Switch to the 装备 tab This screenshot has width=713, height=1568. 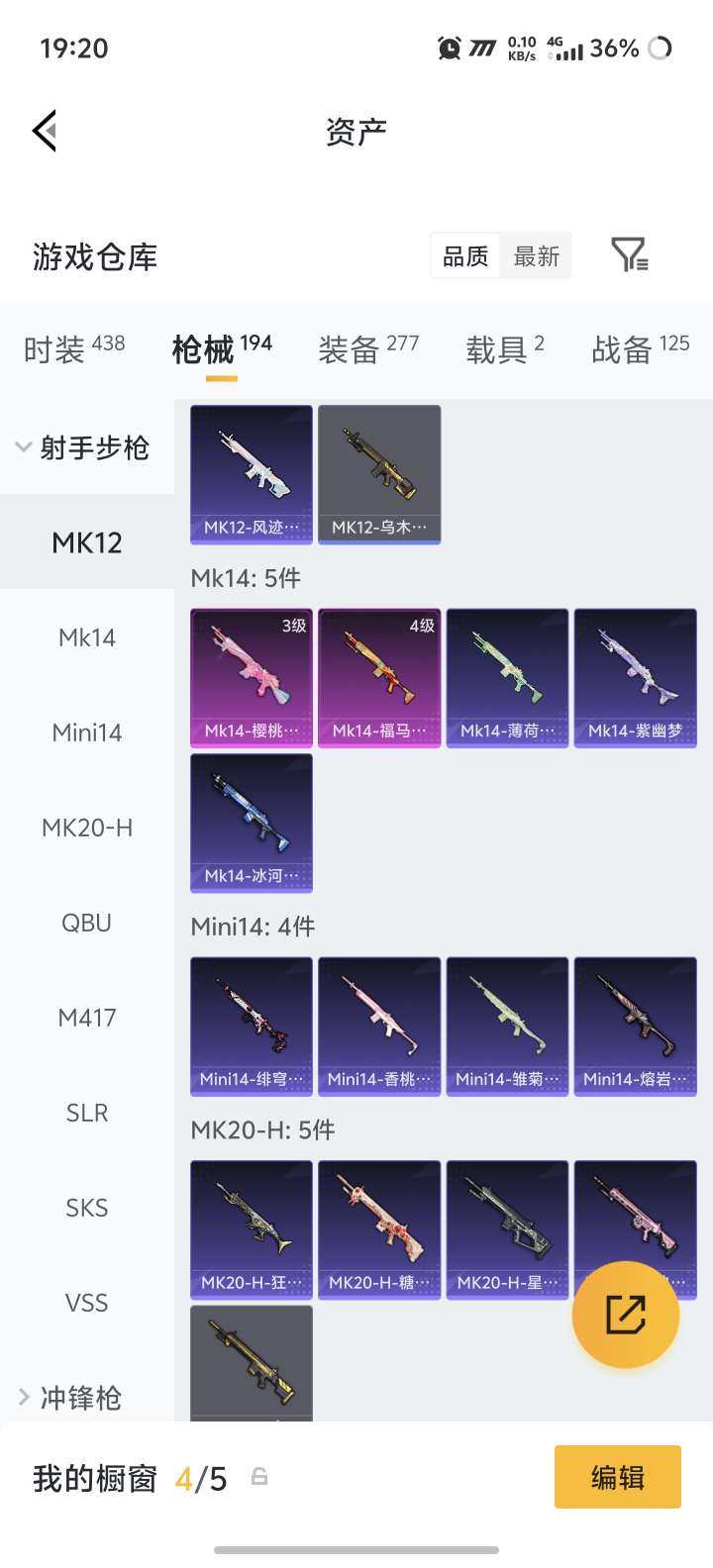coord(367,348)
